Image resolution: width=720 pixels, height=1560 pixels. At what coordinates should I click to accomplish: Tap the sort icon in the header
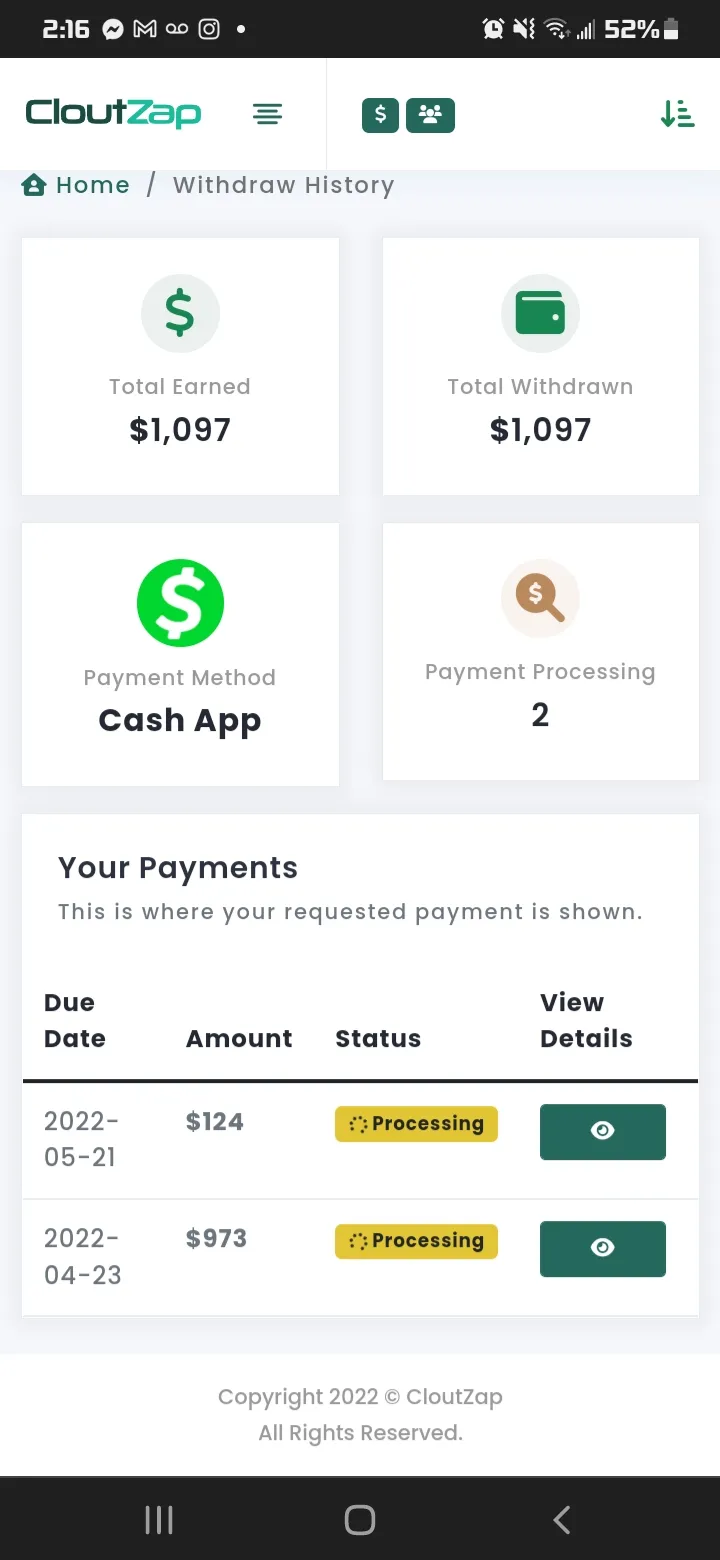[677, 114]
